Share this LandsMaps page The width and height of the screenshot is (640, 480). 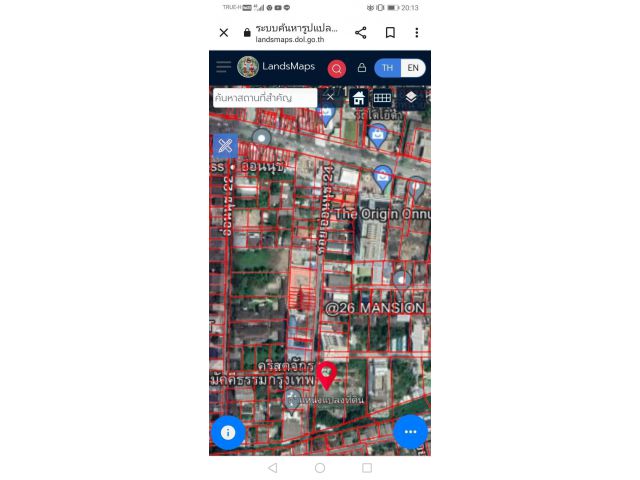[x=360, y=33]
